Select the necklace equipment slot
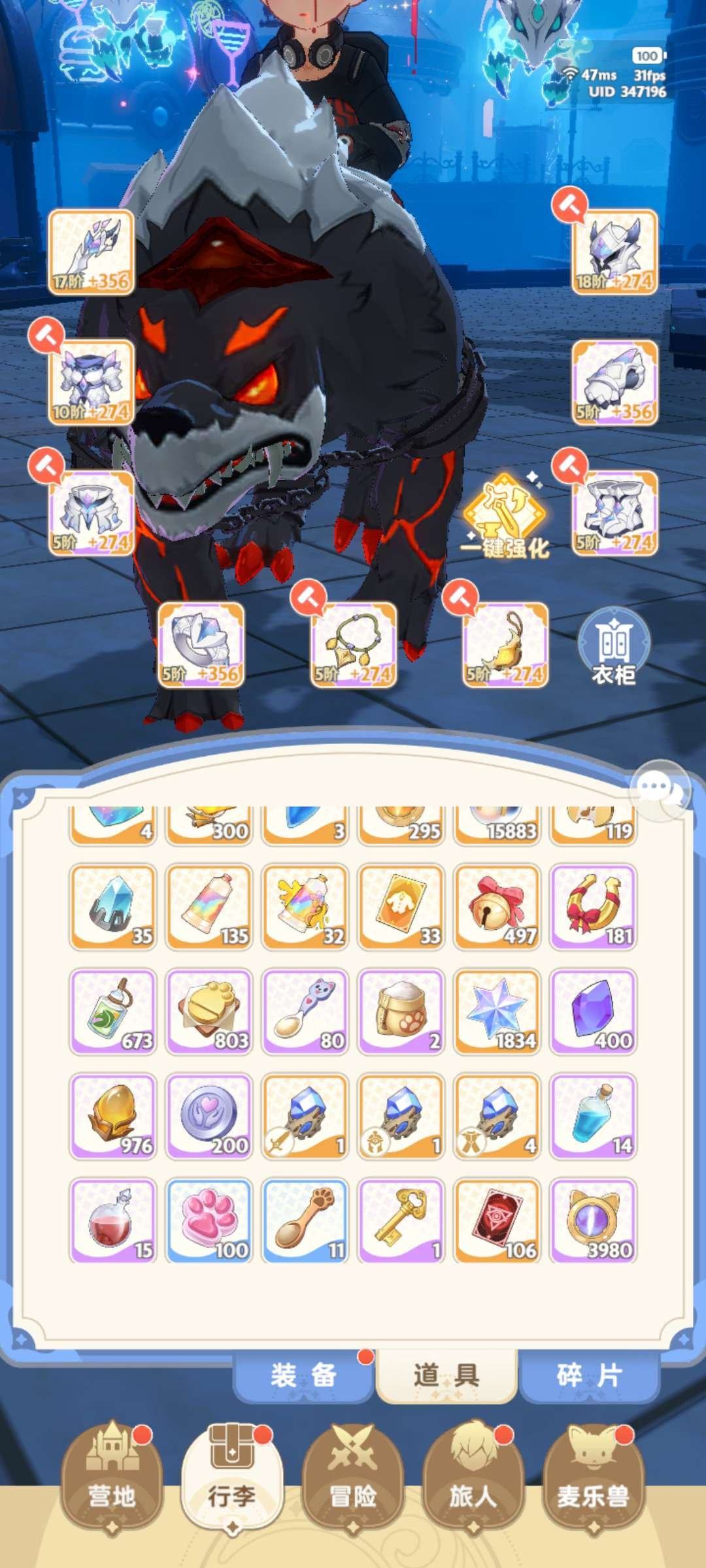 (353, 644)
